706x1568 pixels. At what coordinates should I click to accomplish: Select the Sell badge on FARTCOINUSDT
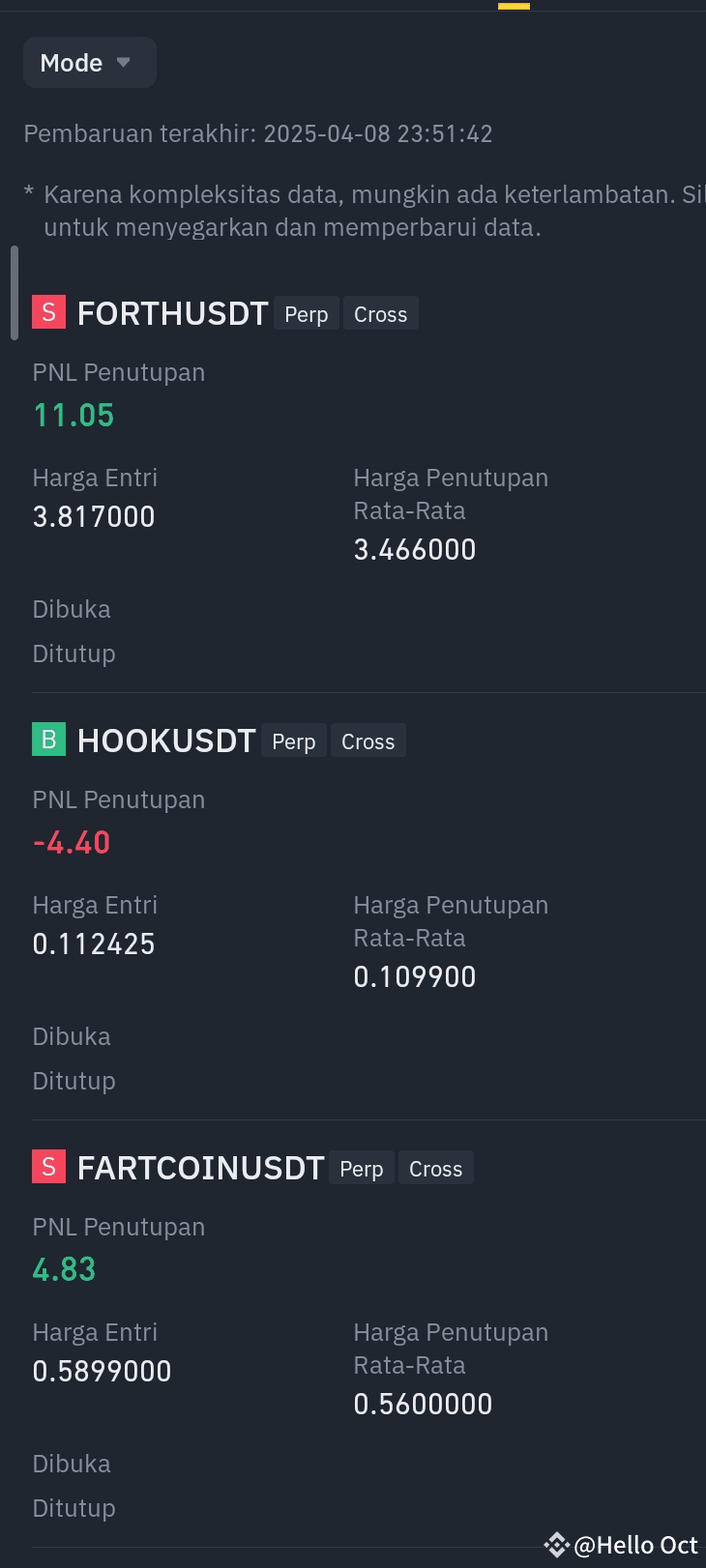click(48, 1167)
